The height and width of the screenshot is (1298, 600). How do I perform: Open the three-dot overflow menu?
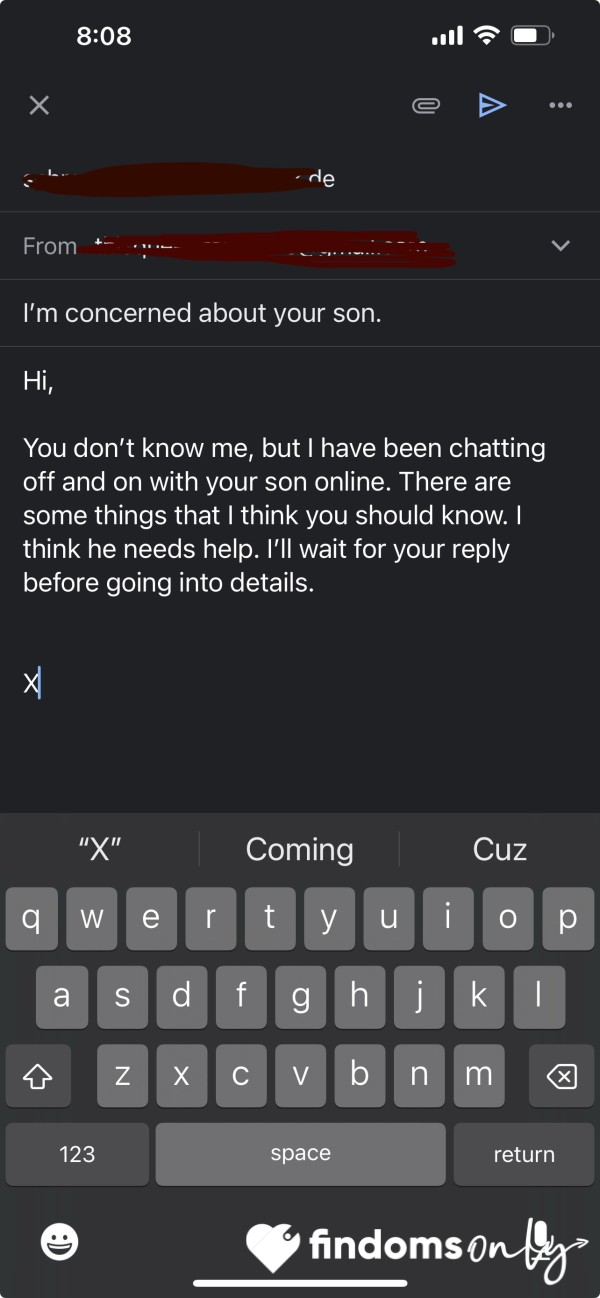[560, 105]
